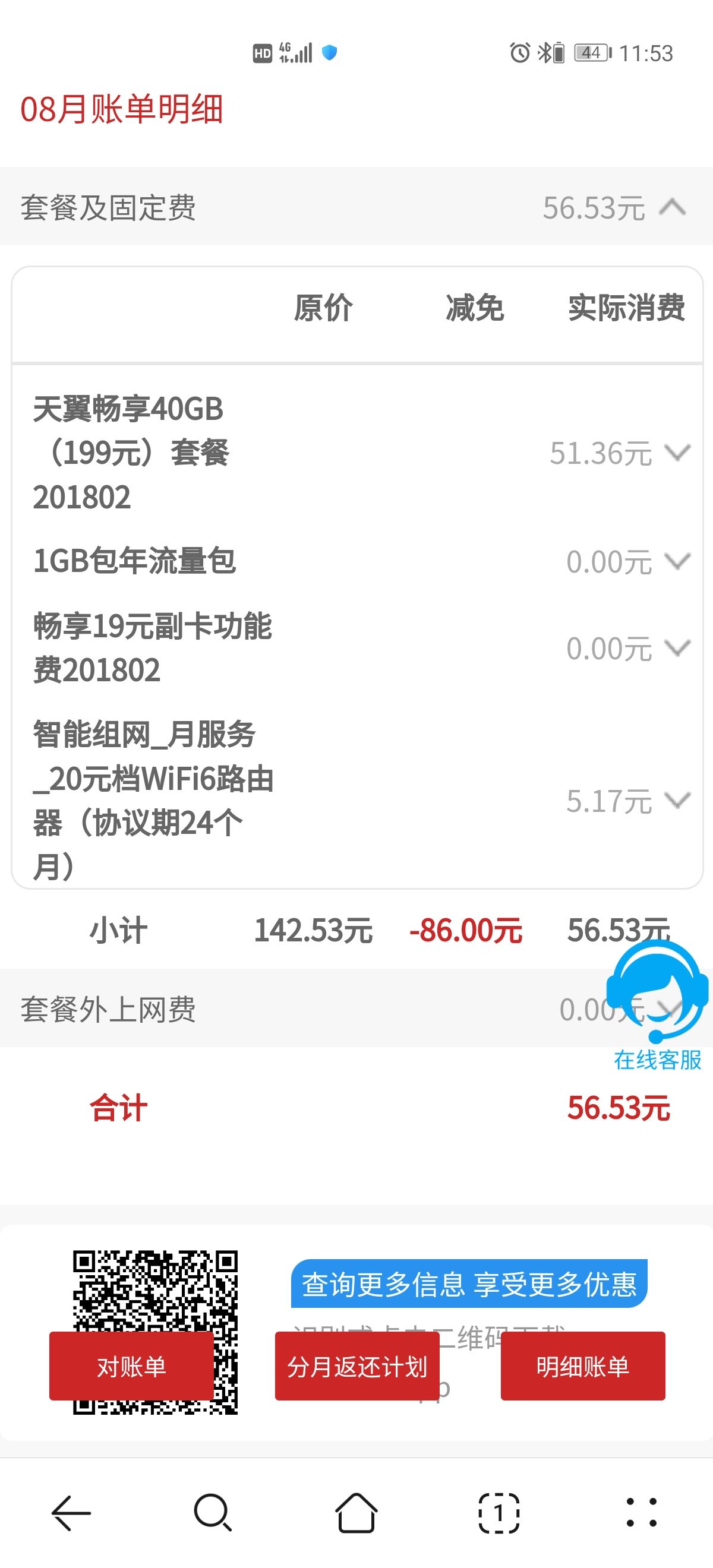Open the browser tabs switcher

(x=499, y=1513)
